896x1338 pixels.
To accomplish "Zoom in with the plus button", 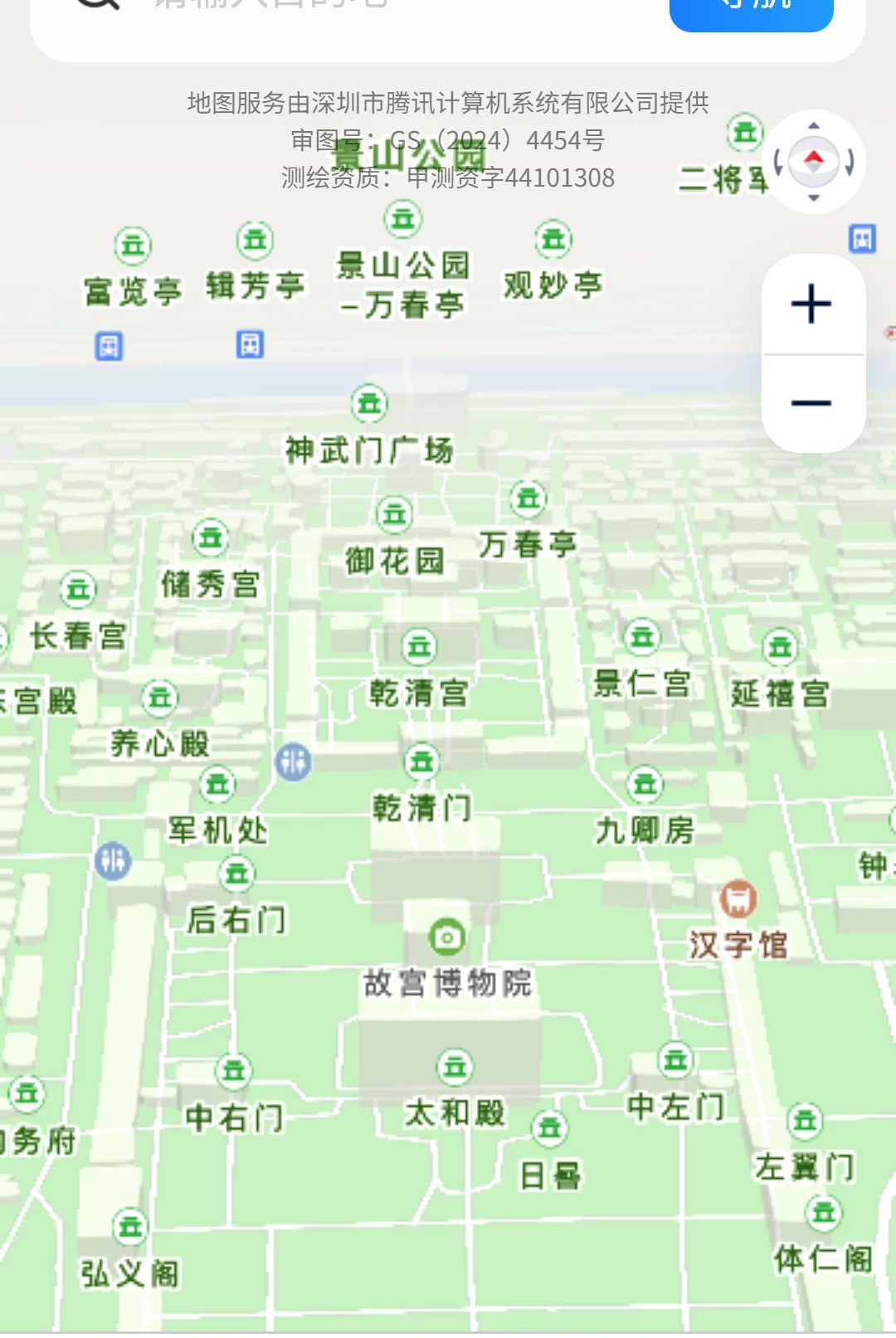I will [x=812, y=304].
